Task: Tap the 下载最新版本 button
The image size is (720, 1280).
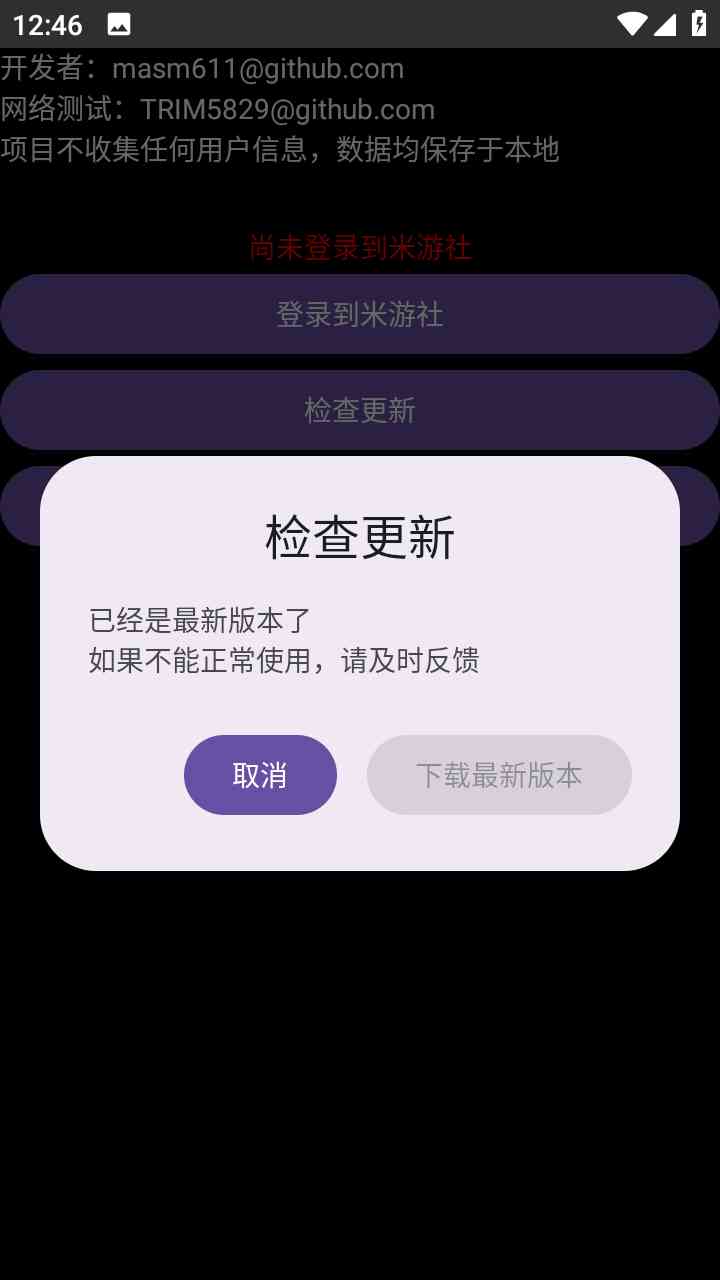Action: coord(499,775)
